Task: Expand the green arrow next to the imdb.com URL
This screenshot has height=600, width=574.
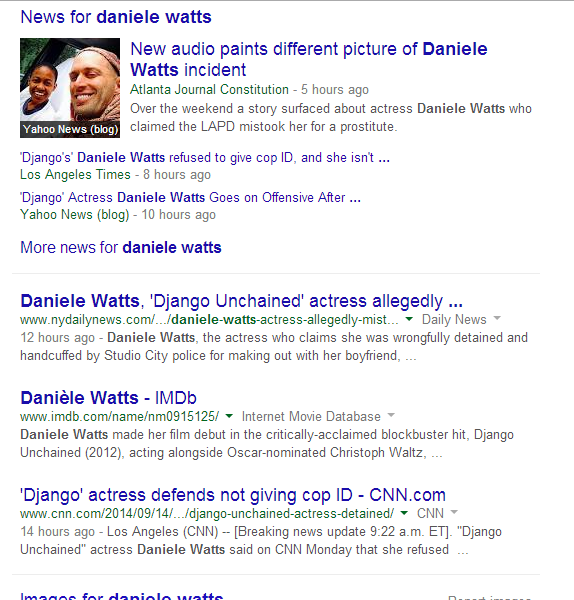Action: tap(229, 416)
